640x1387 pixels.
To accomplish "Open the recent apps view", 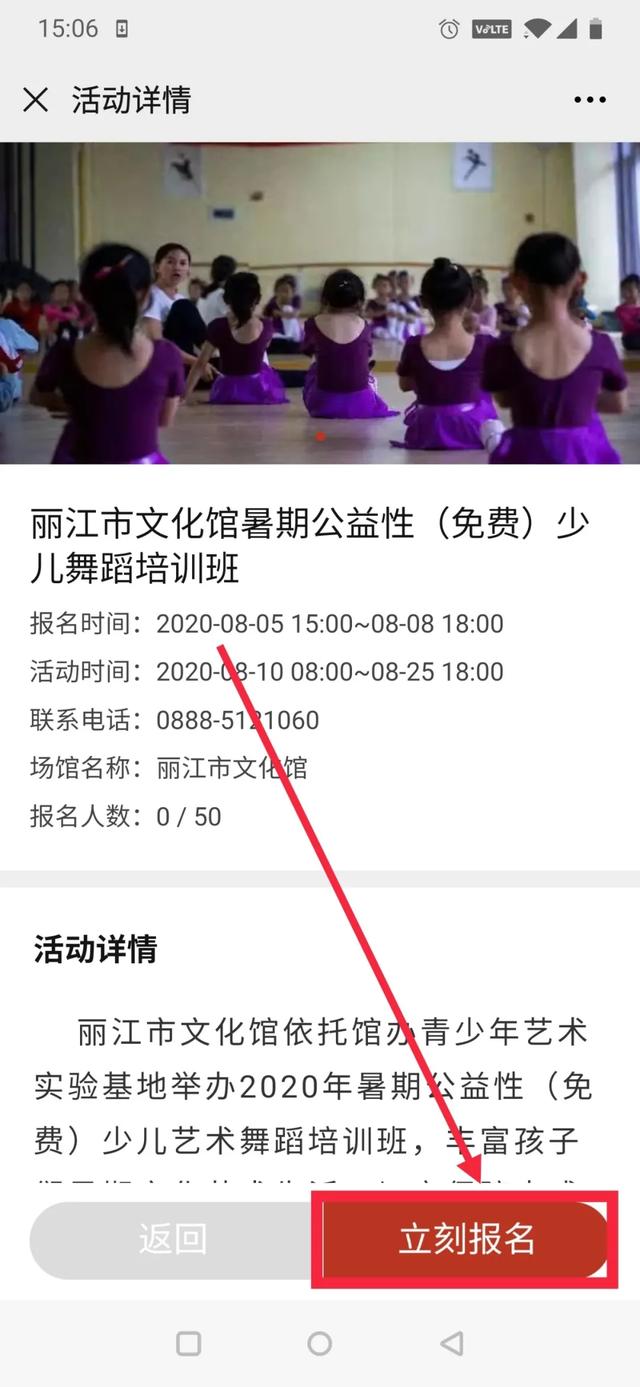I will (x=188, y=1343).
